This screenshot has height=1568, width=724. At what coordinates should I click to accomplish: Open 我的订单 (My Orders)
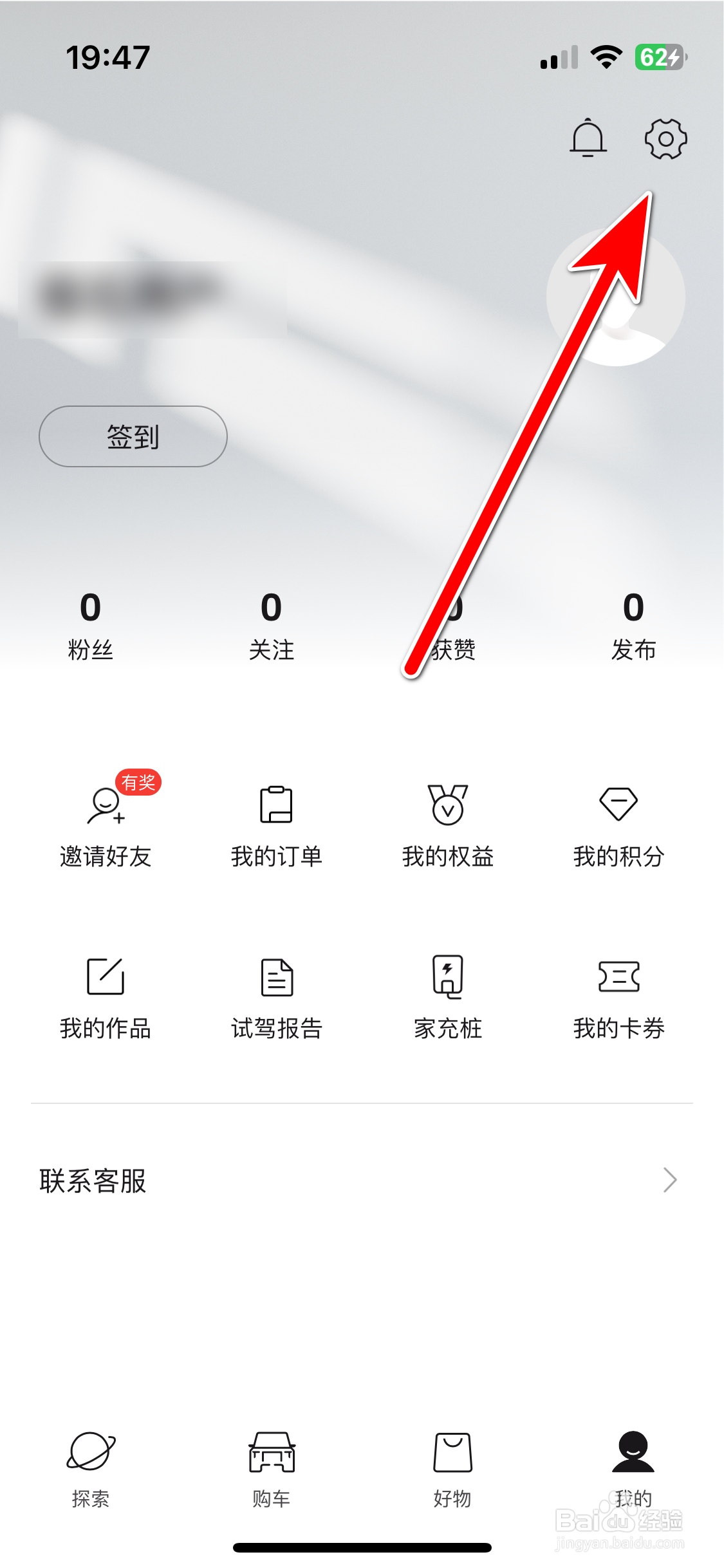pyautogui.click(x=276, y=826)
